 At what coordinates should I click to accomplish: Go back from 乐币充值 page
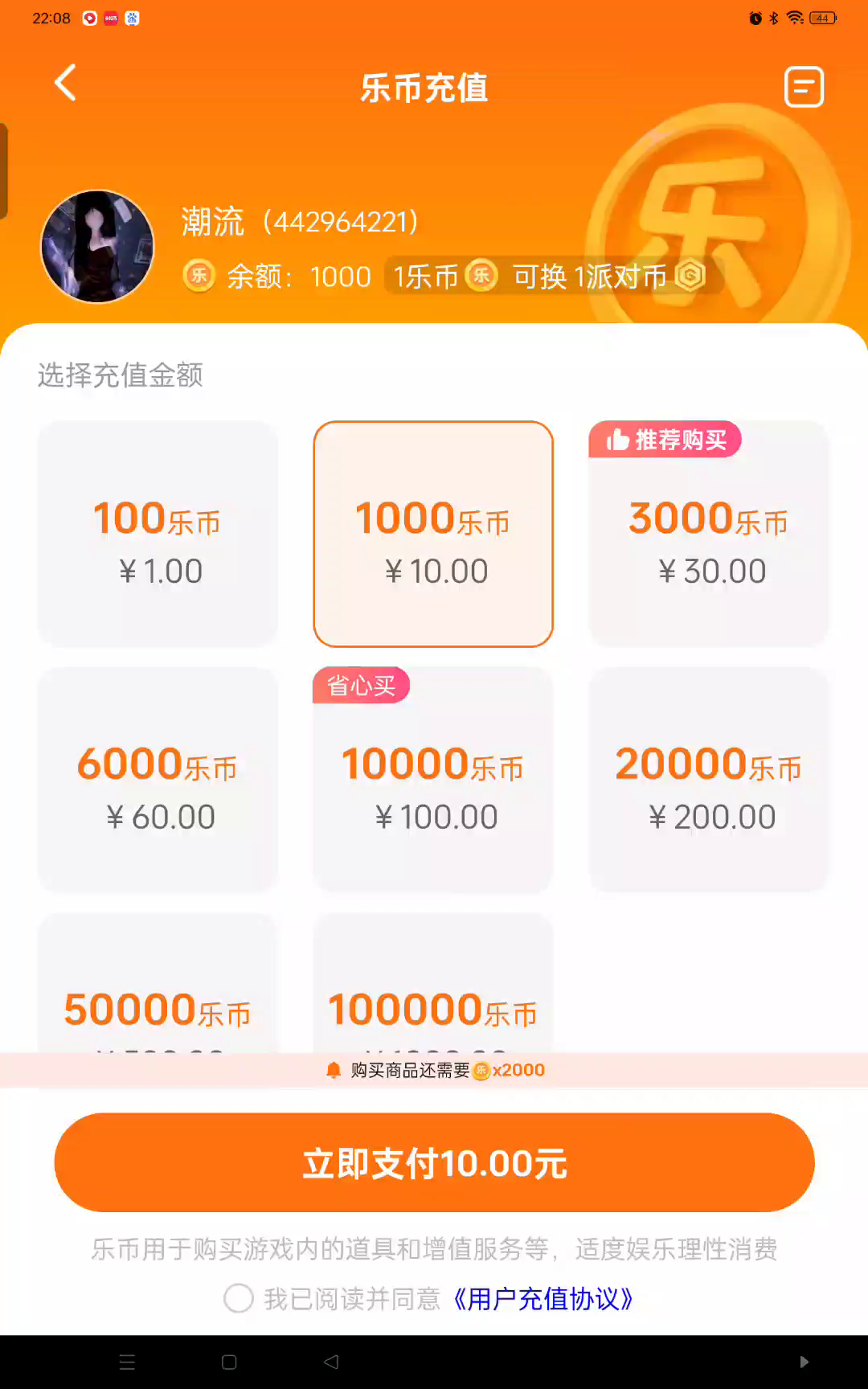pos(66,83)
